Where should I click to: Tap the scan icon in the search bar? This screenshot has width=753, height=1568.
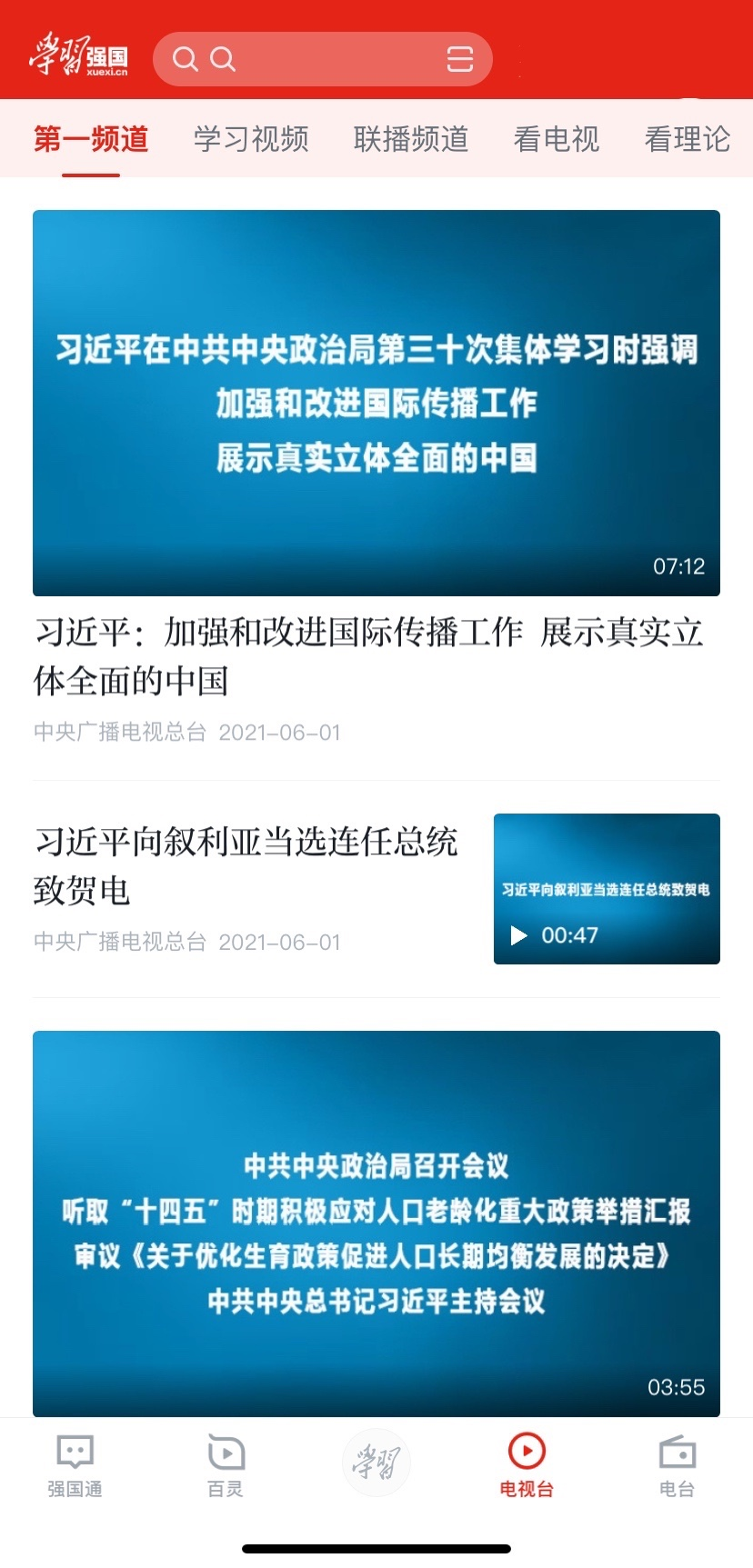460,59
